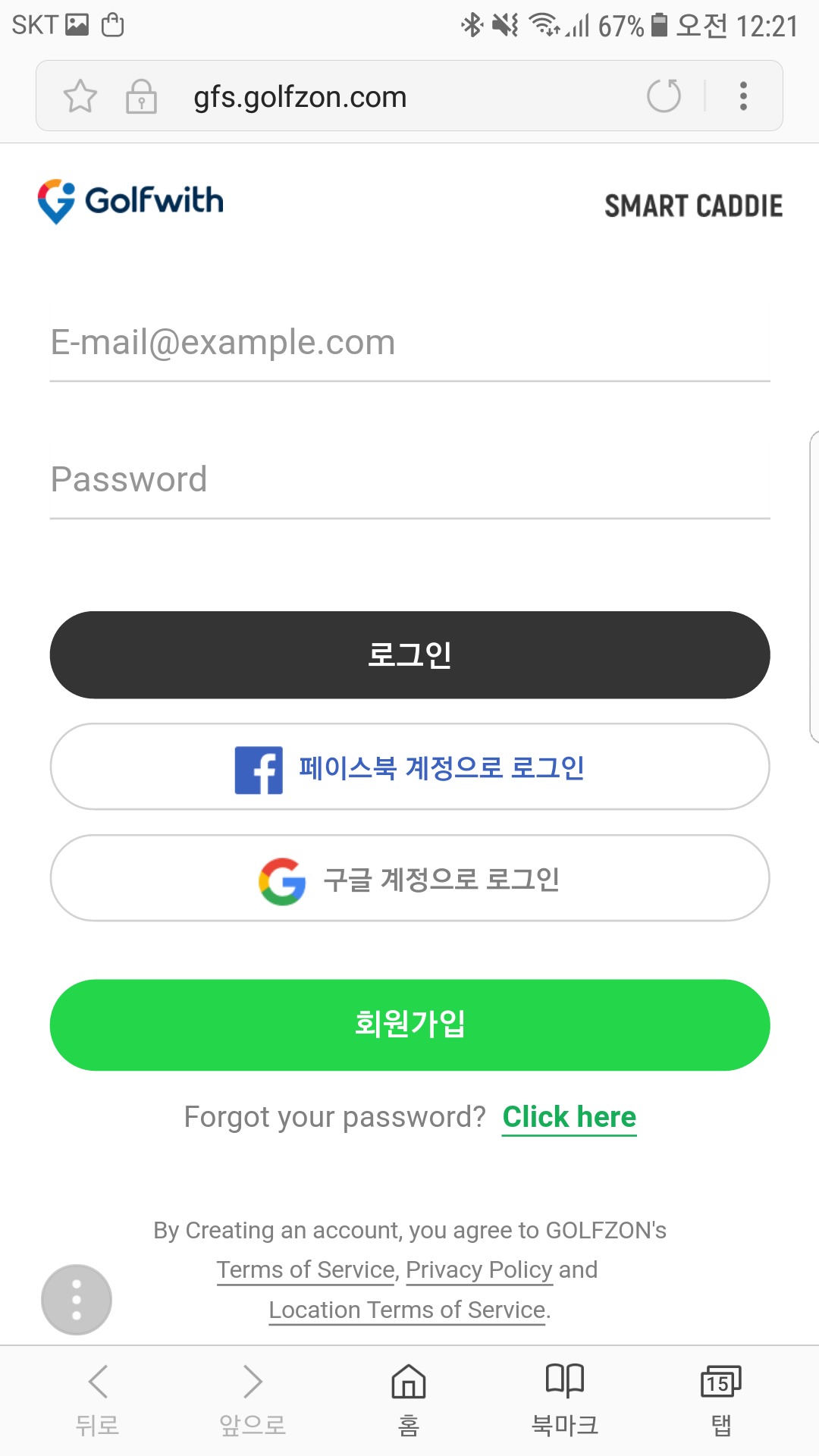
Task: Focus the E-mail input field
Action: (409, 344)
